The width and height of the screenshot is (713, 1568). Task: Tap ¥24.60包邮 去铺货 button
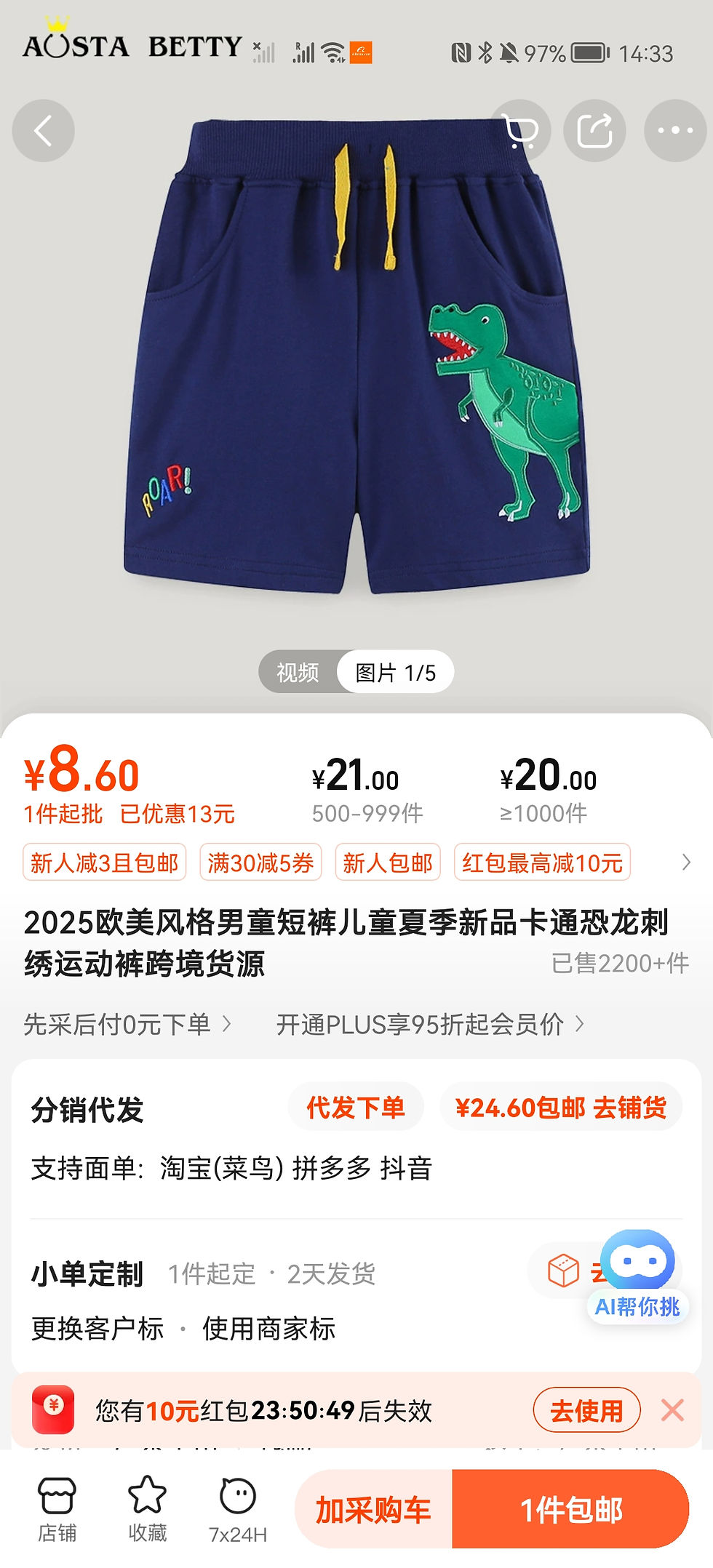560,1108
